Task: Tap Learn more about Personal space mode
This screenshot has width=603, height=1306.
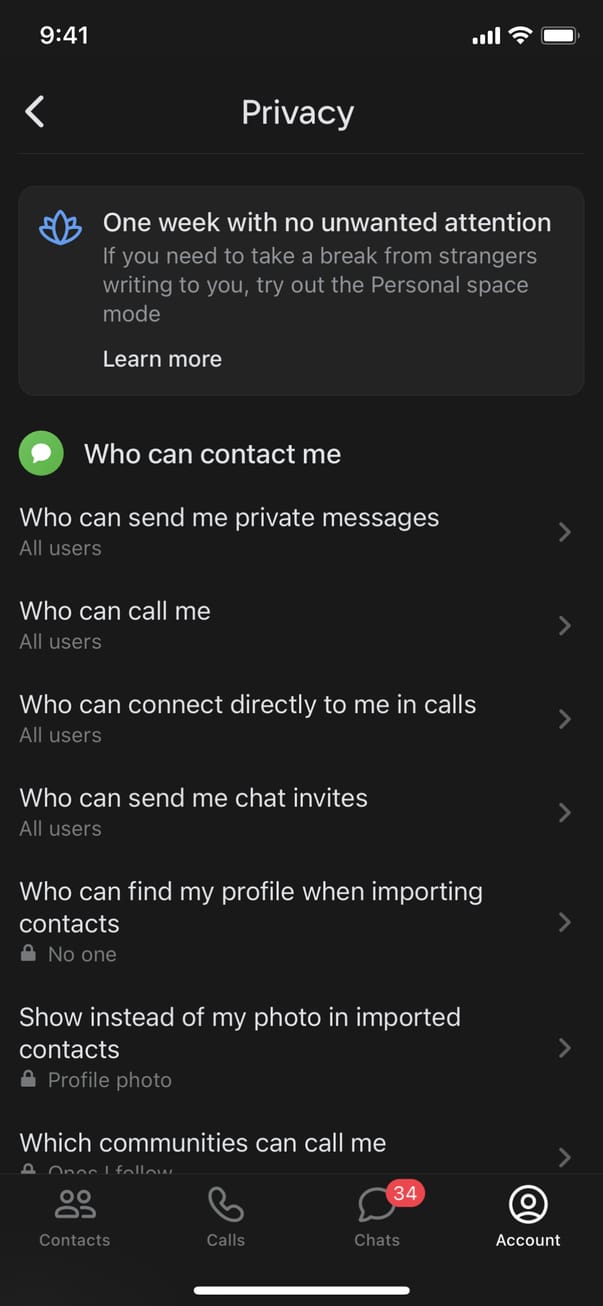Action: (x=162, y=359)
